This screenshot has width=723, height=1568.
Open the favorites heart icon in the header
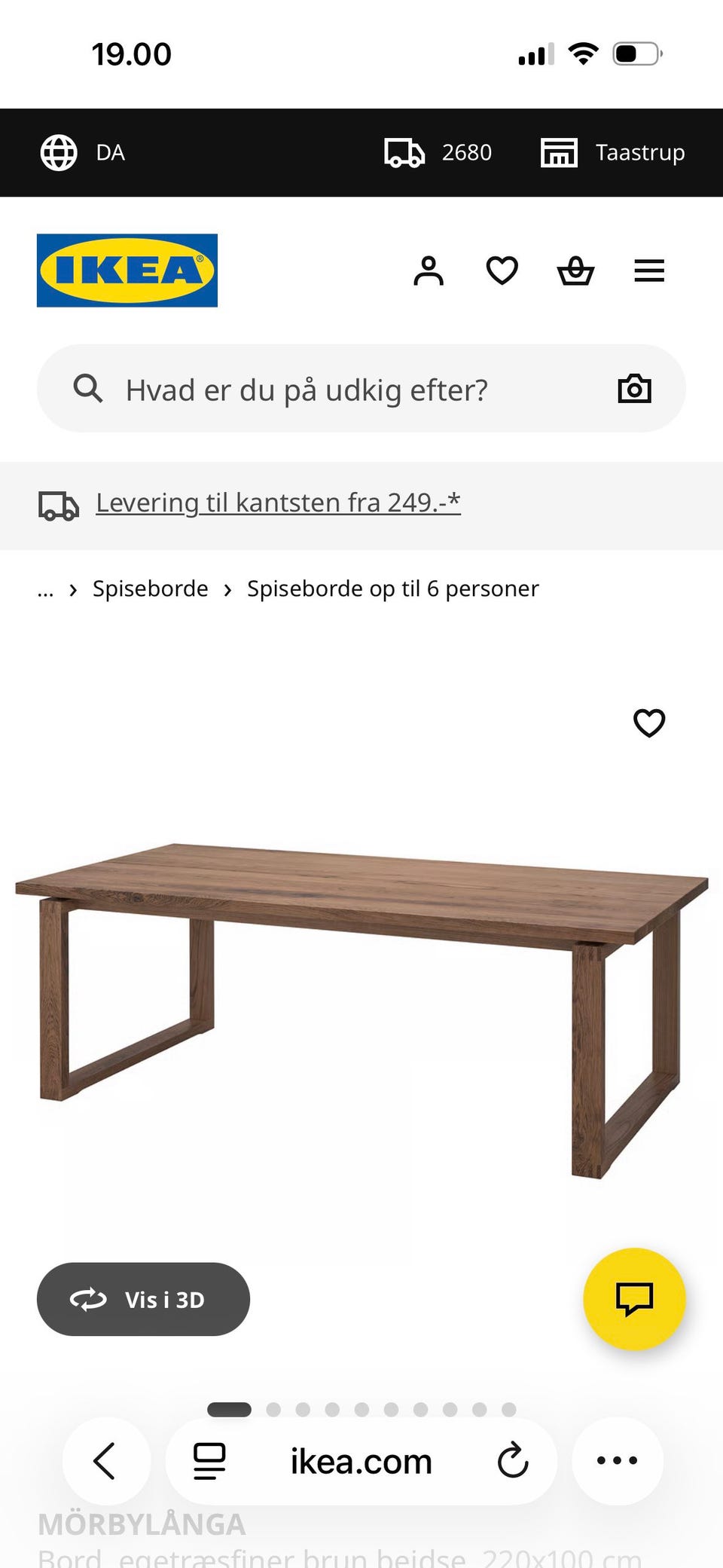502,271
